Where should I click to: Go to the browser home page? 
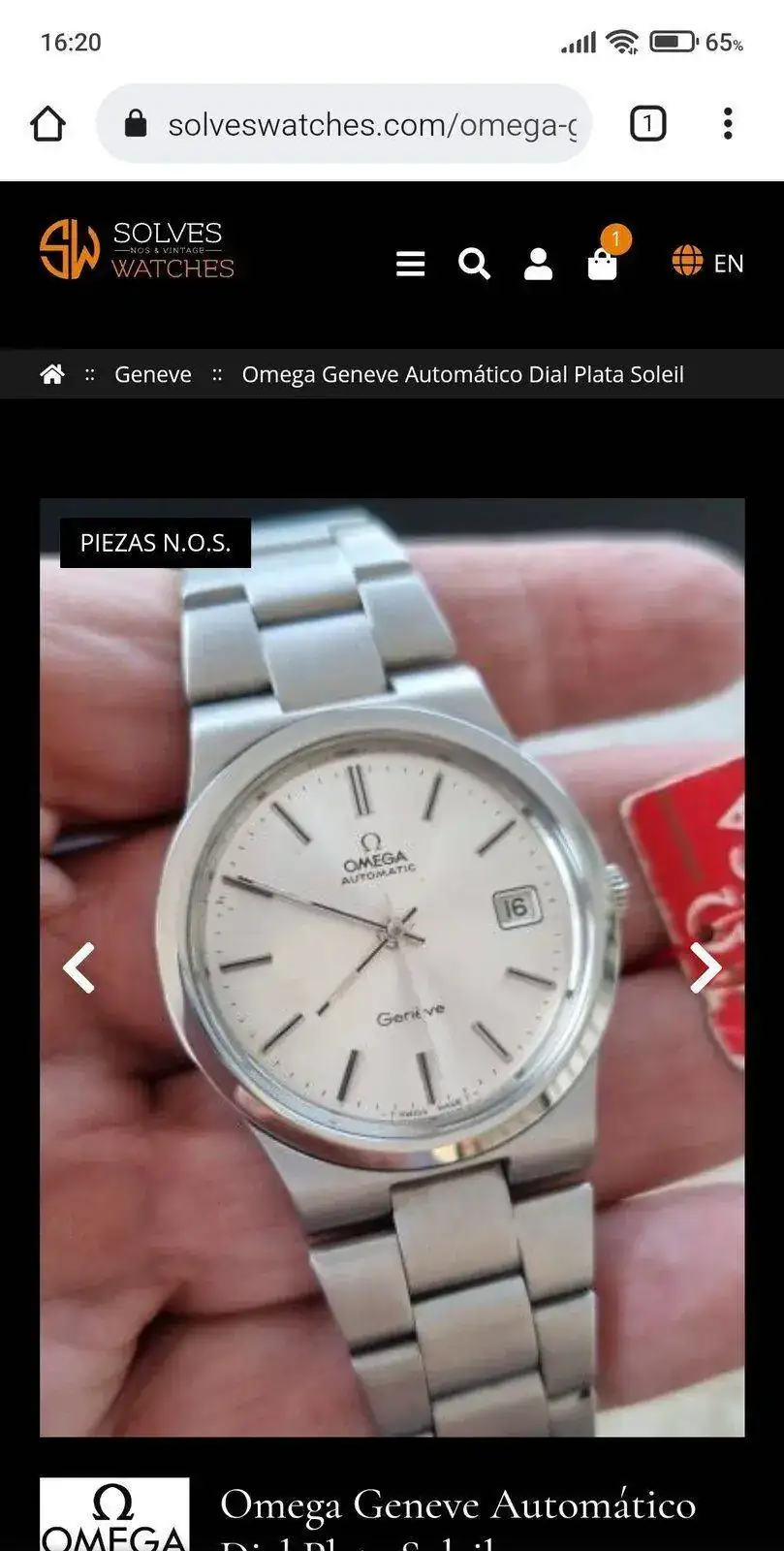[x=48, y=124]
